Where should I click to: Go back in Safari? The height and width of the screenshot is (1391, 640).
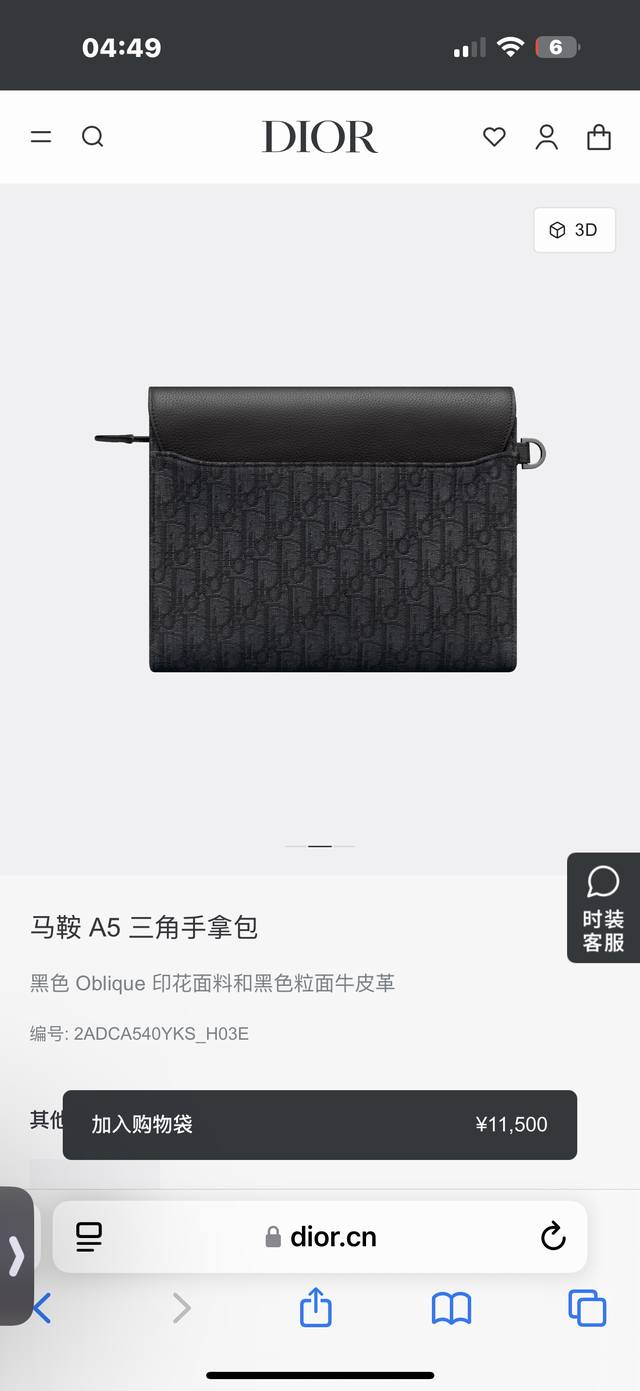pos(42,1307)
